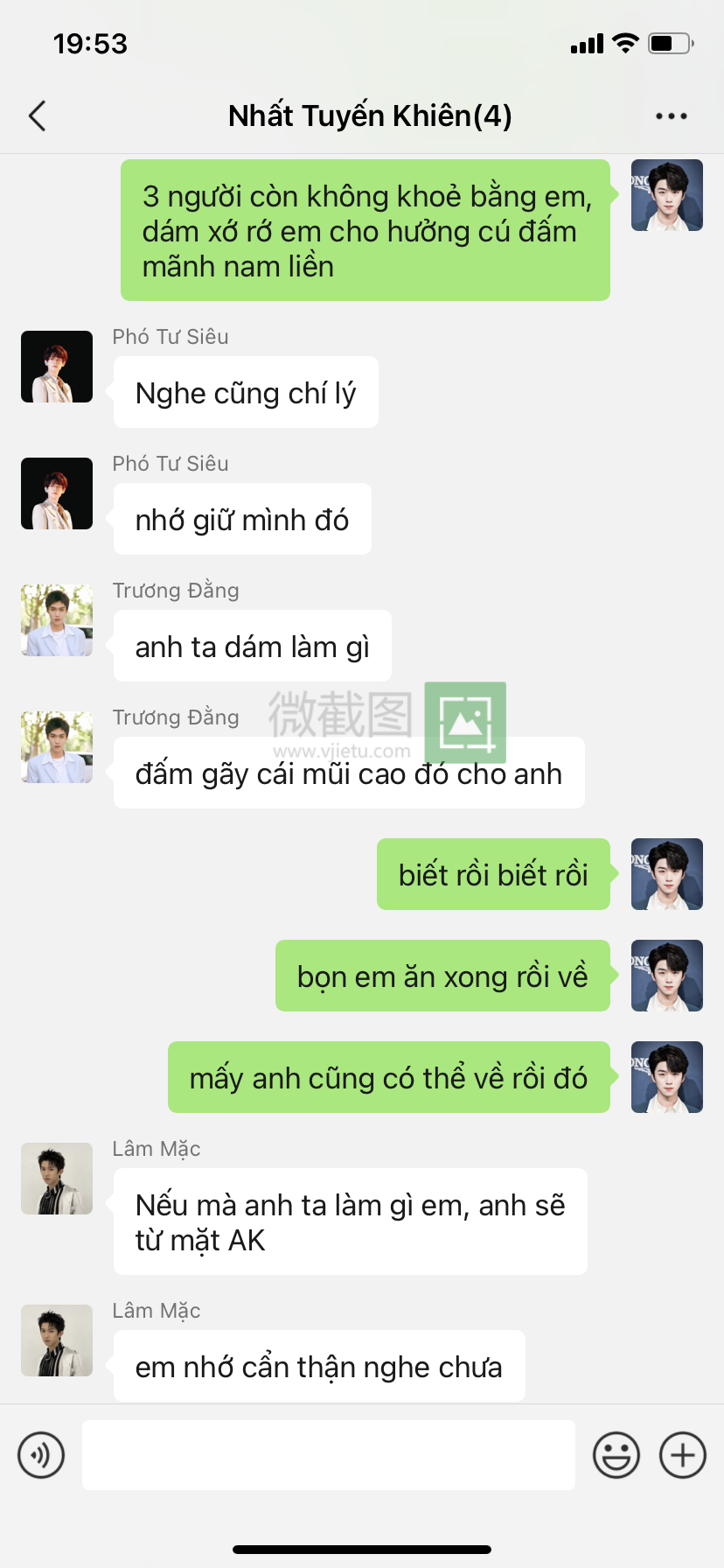Switch to voice message input
The width and height of the screenshot is (724, 1568).
point(41,1455)
